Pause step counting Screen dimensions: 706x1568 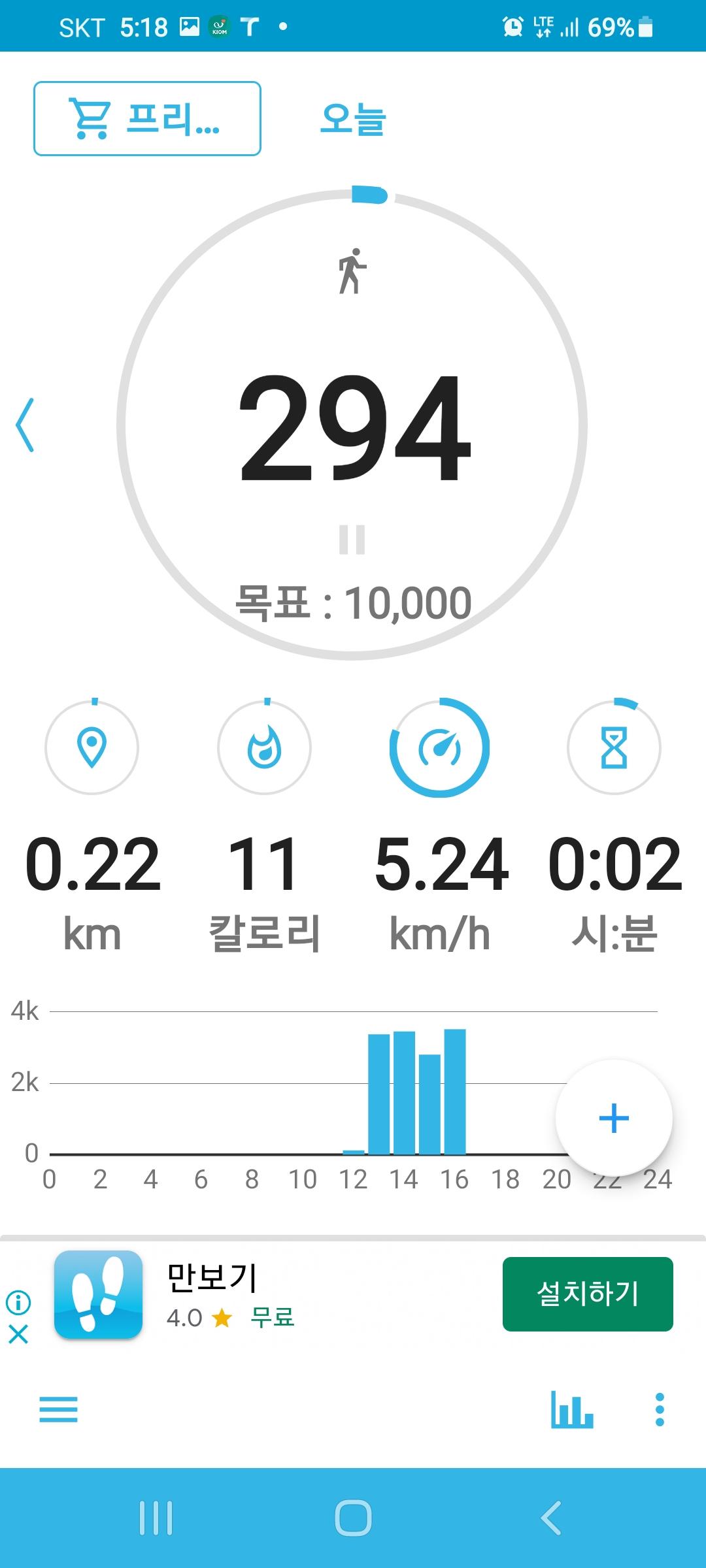[x=352, y=540]
